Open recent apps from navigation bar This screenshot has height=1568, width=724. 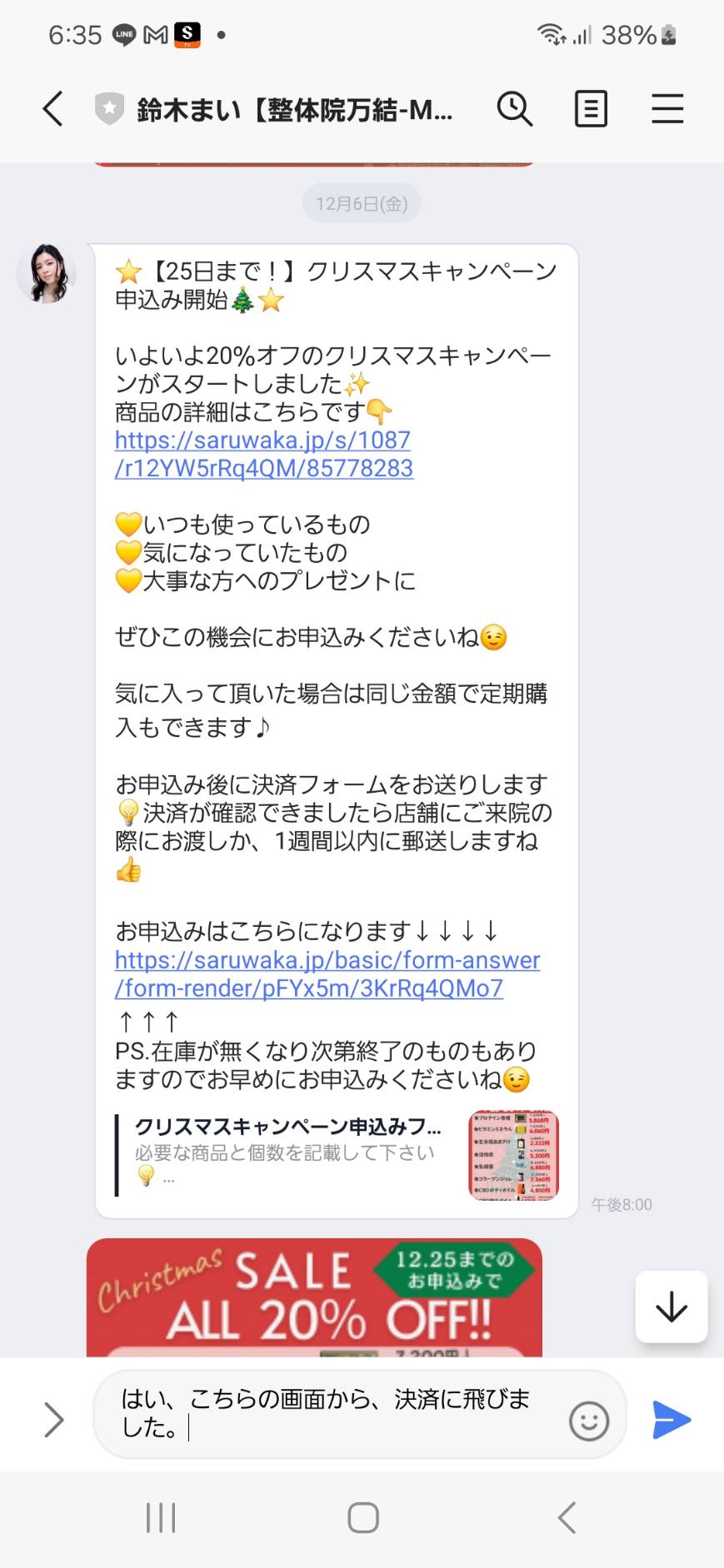point(161,1517)
